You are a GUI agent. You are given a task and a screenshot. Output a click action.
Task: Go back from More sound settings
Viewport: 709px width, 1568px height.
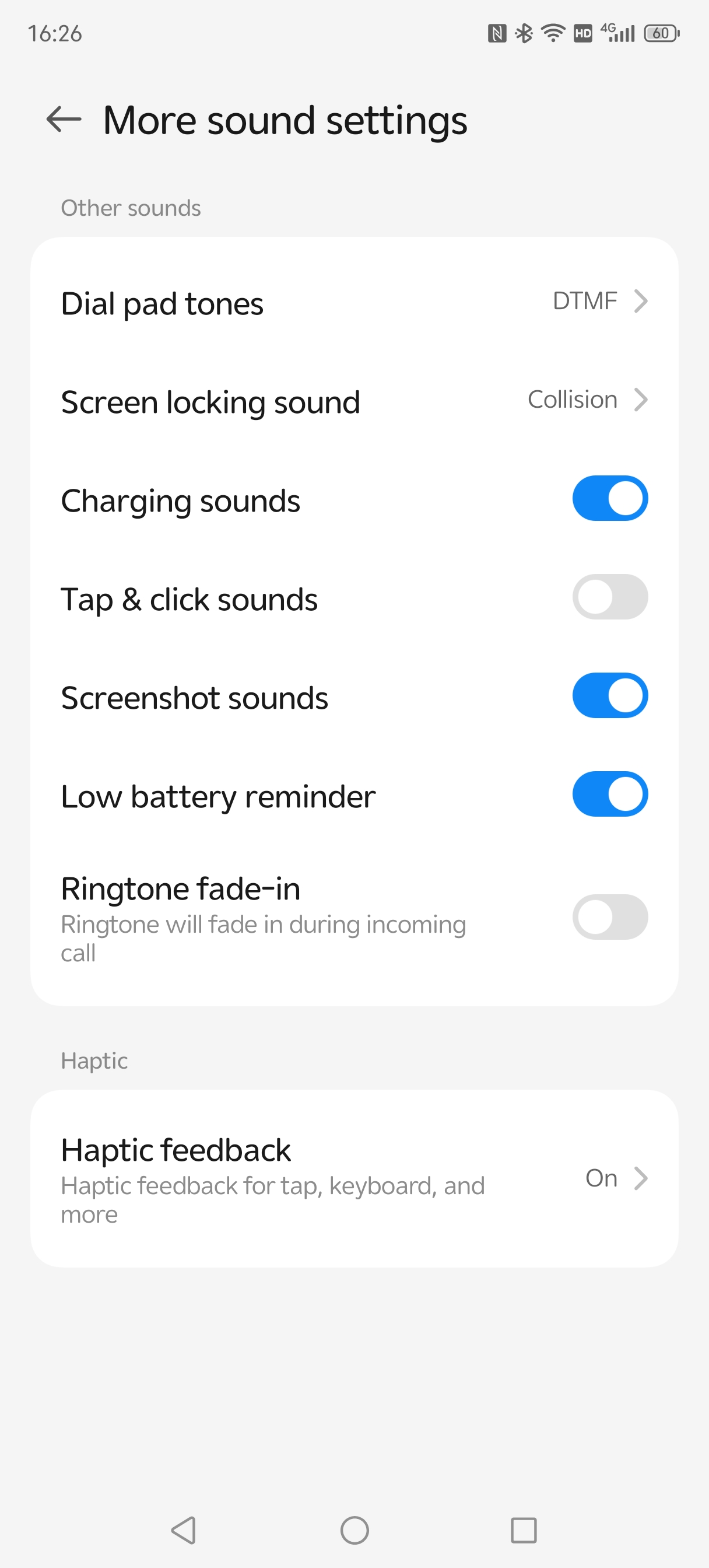click(x=64, y=120)
